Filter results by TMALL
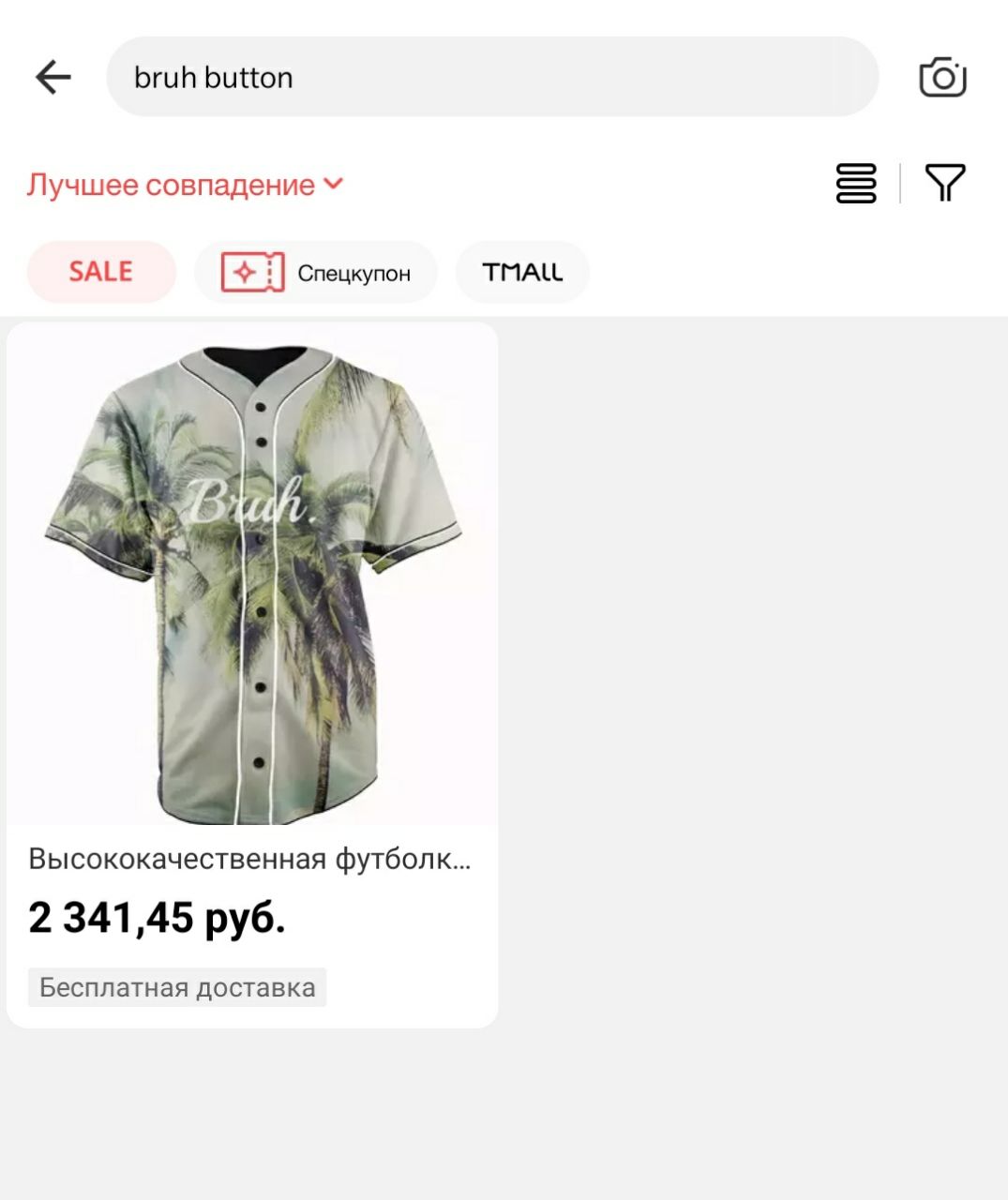The image size is (1008, 1200). click(x=522, y=272)
